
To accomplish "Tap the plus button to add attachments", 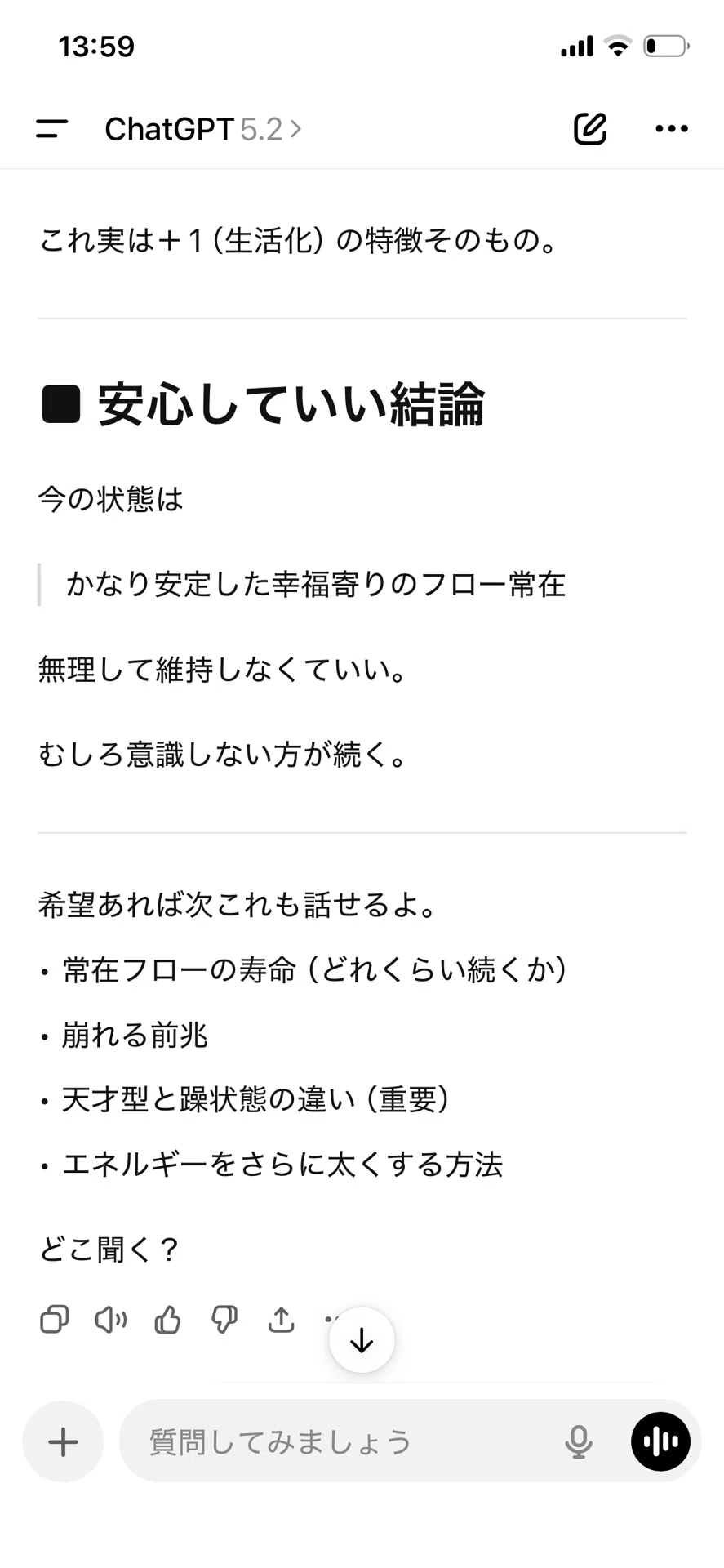I will [63, 1442].
